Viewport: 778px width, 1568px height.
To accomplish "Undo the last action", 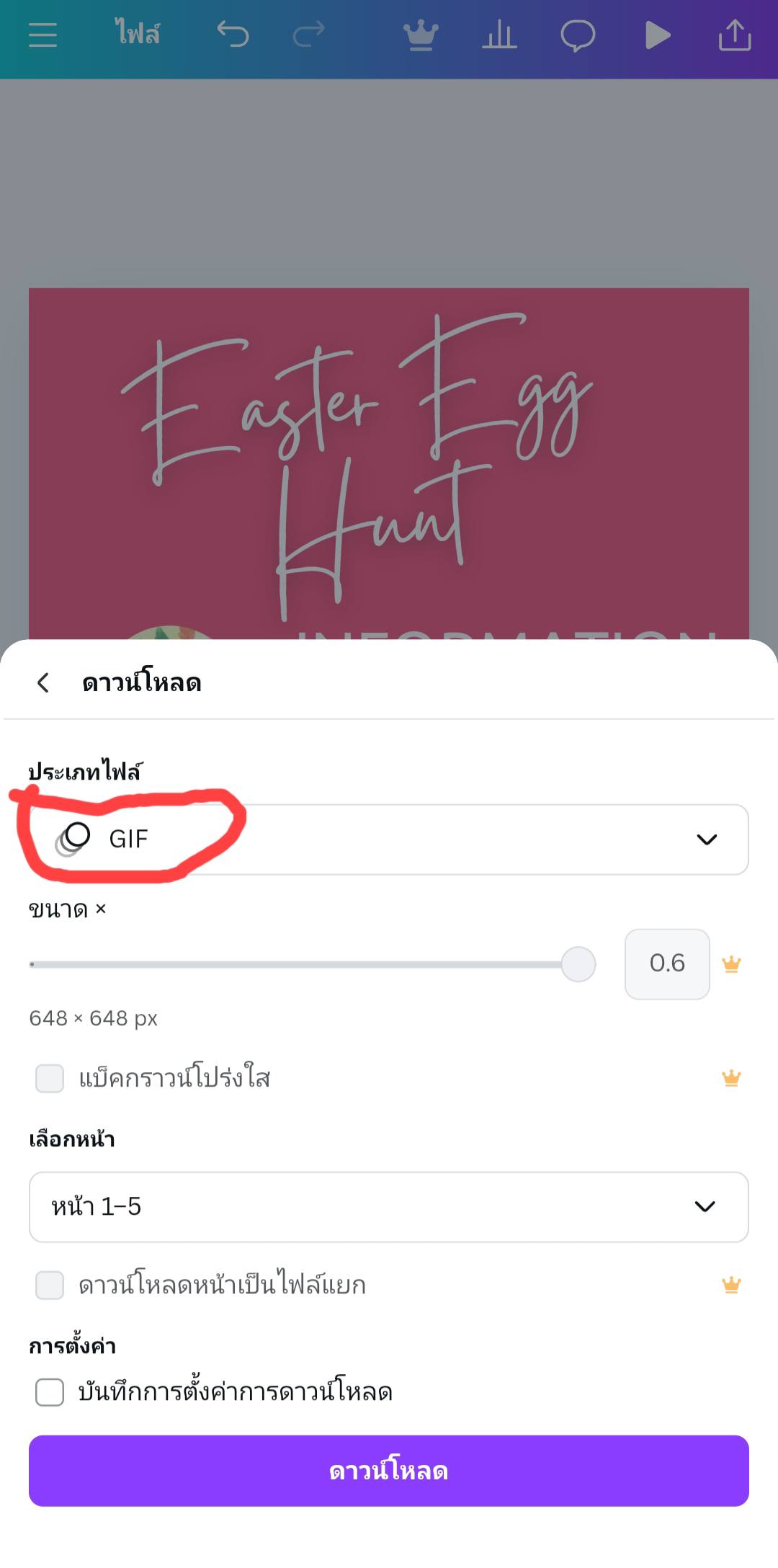I will point(233,35).
